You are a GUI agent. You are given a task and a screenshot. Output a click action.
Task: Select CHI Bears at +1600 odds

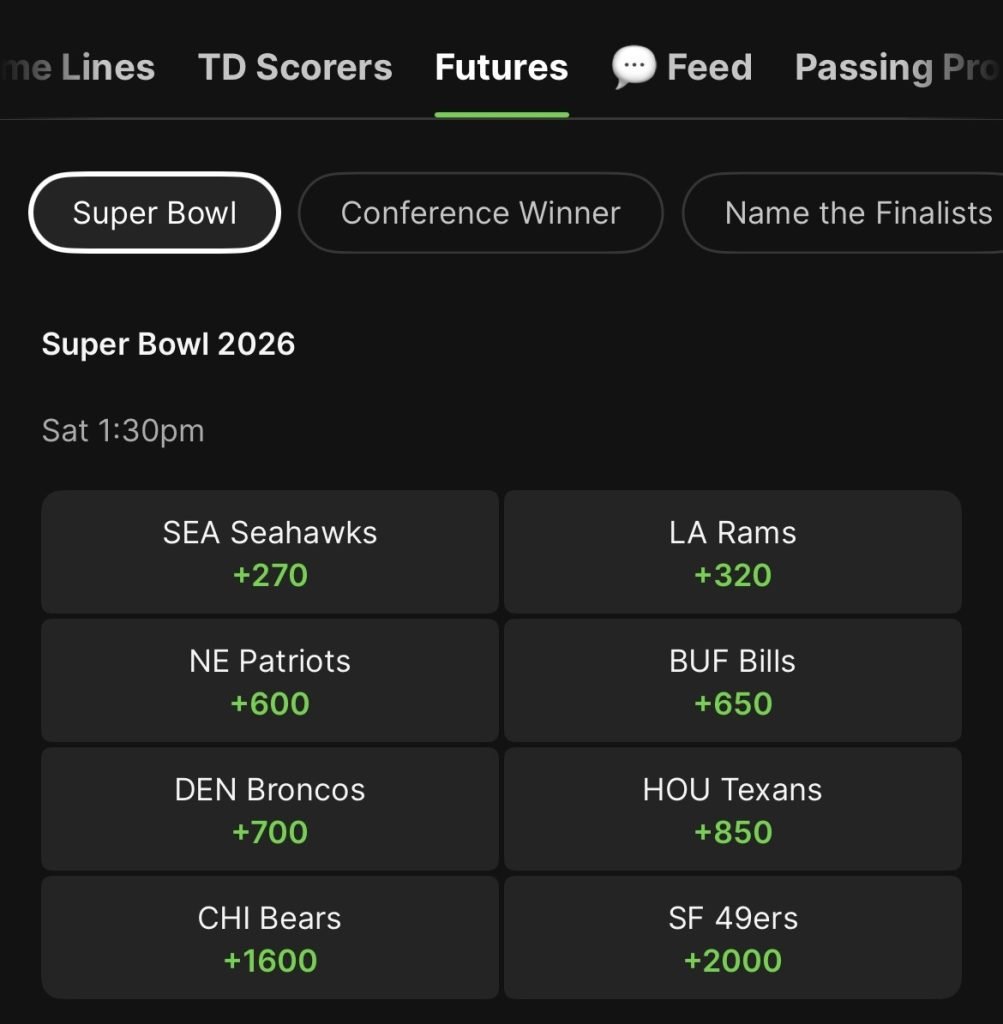pos(269,937)
